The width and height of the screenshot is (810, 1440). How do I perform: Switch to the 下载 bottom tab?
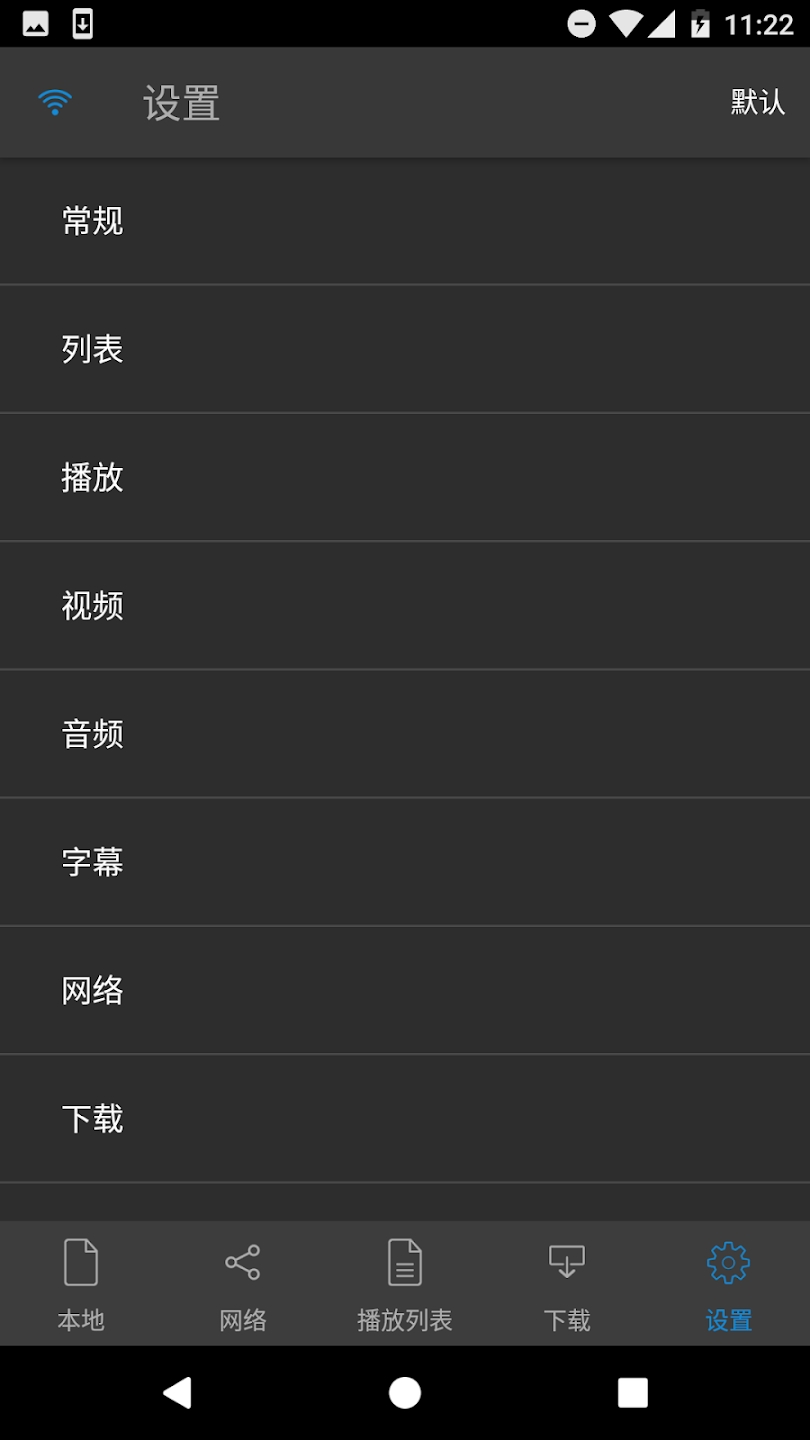point(567,1284)
